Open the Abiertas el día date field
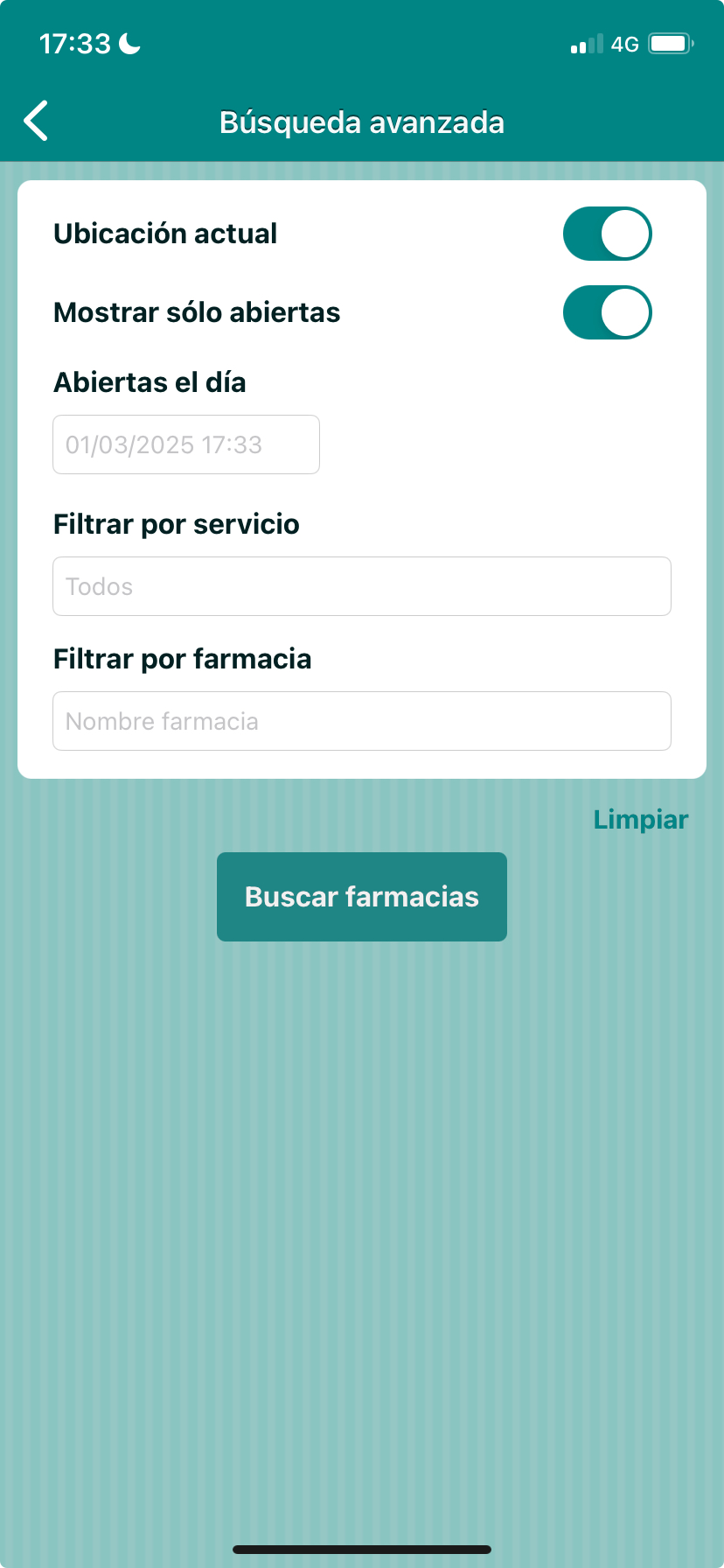This screenshot has width=724, height=1568. [186, 444]
